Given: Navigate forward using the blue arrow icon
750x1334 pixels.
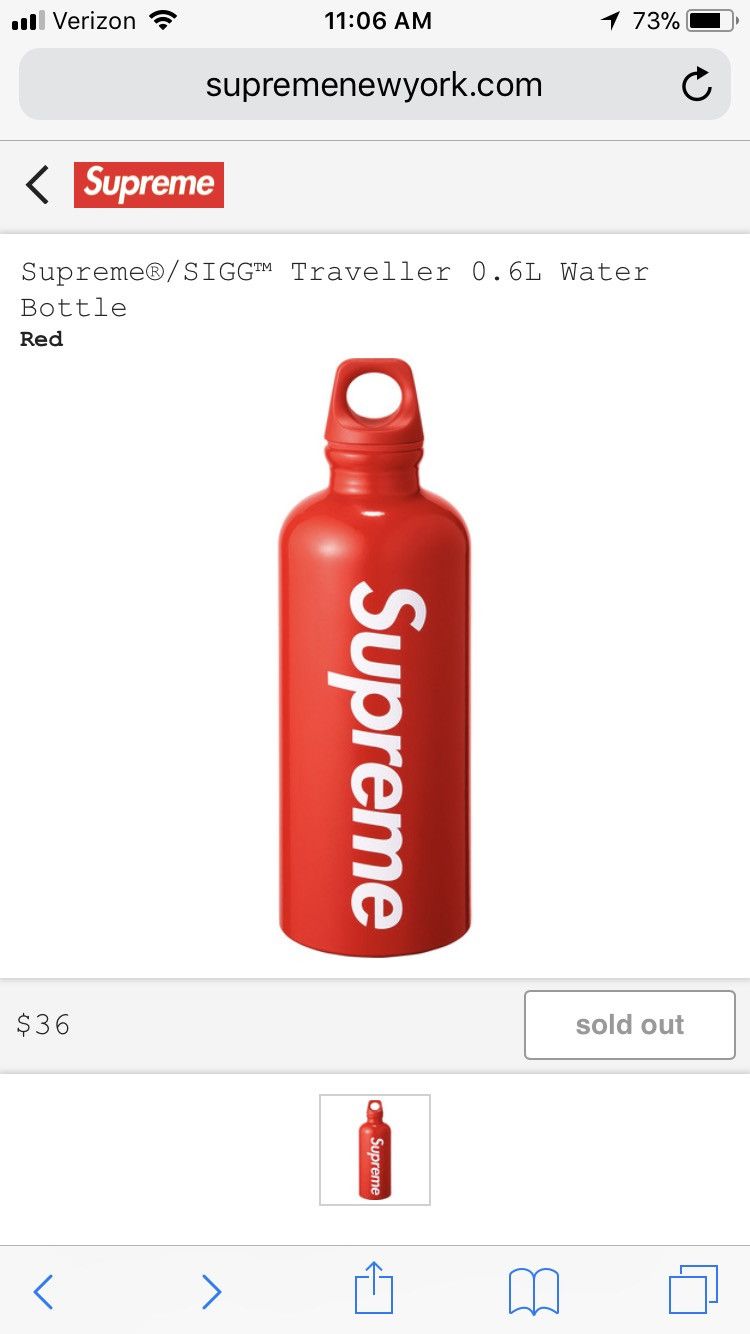Looking at the screenshot, I should [x=211, y=1292].
